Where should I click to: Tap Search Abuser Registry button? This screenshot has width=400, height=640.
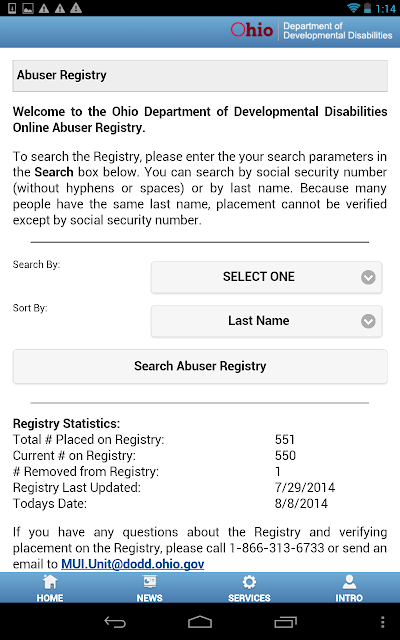[x=200, y=366]
